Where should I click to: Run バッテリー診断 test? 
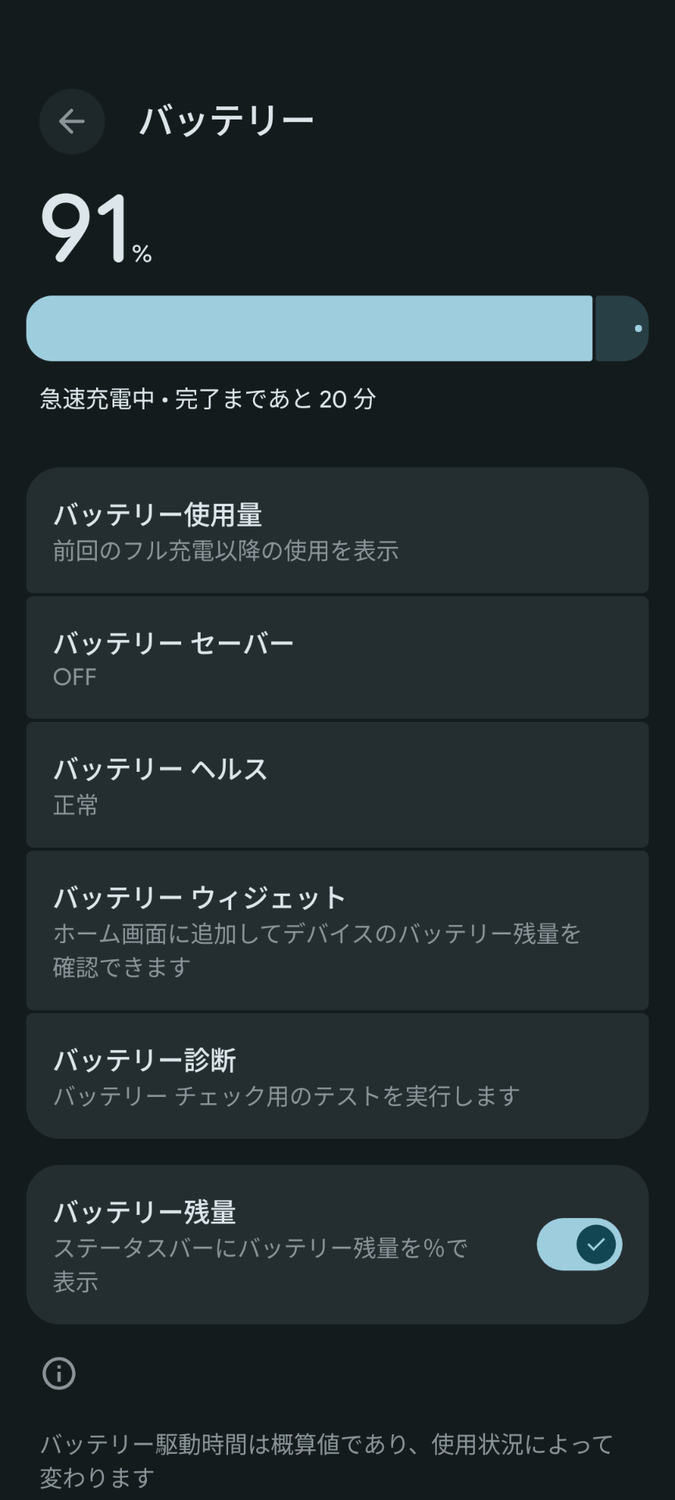click(337, 1076)
